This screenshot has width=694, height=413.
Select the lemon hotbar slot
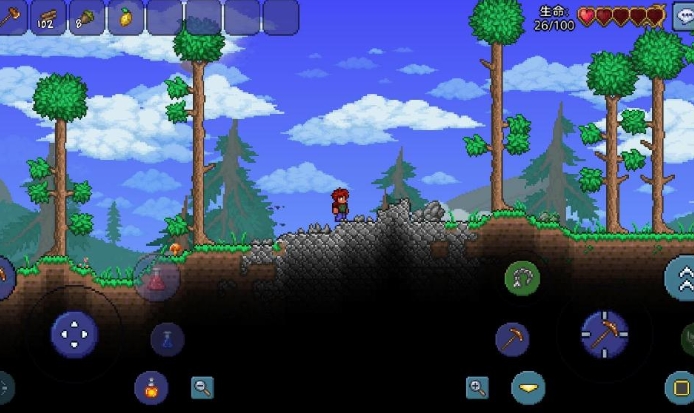coord(126,17)
